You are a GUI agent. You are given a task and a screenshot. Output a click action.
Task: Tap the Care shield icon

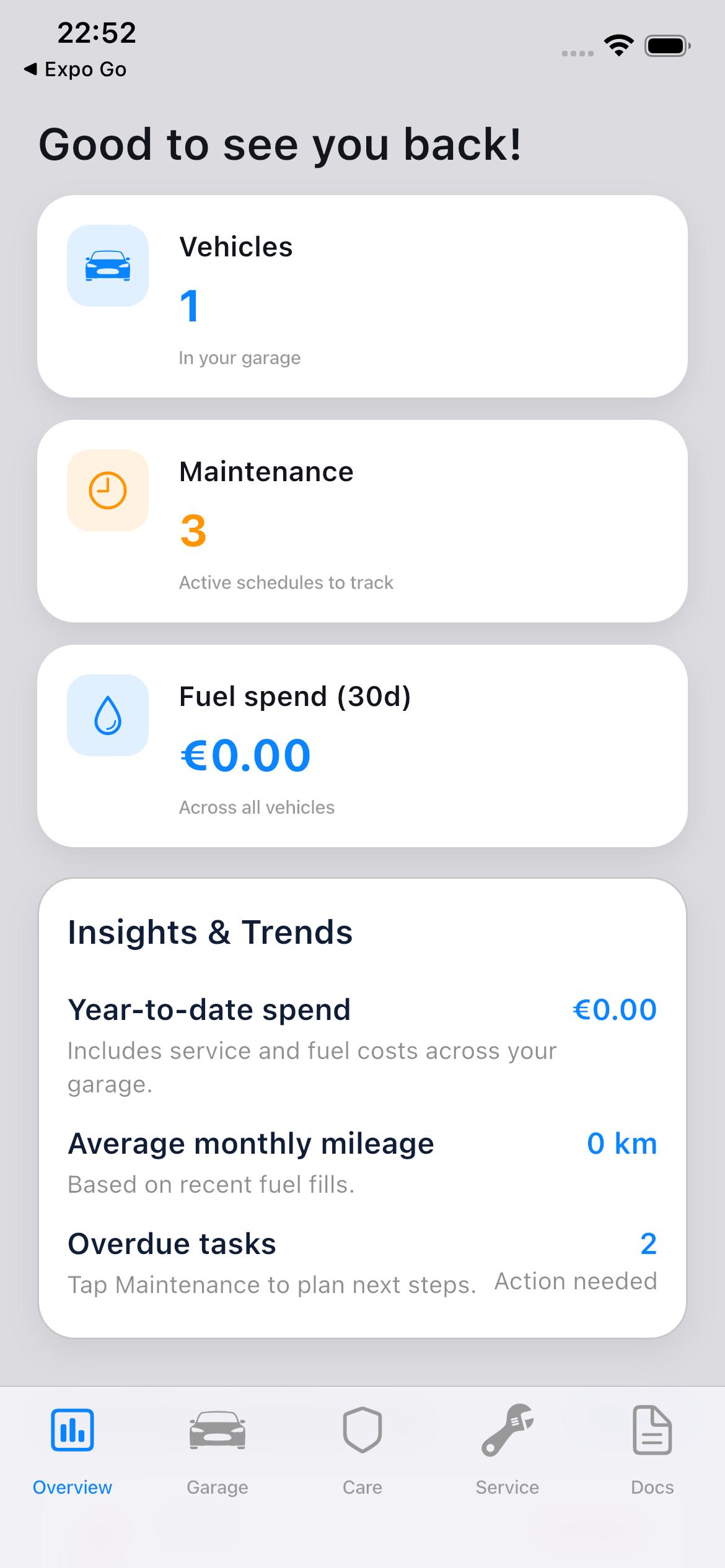[x=362, y=1430]
